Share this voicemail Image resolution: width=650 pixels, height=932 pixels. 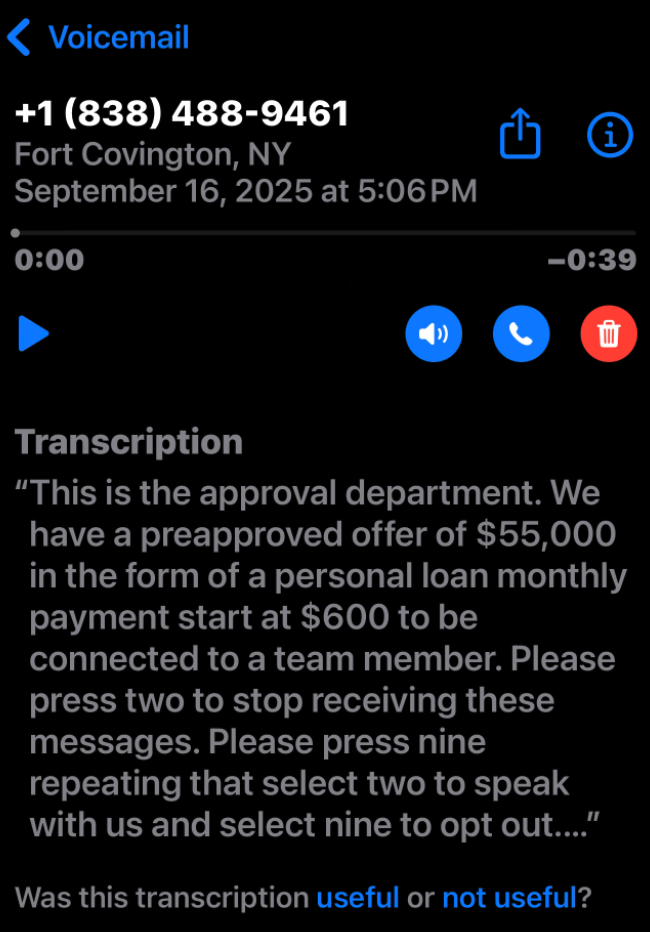(520, 134)
